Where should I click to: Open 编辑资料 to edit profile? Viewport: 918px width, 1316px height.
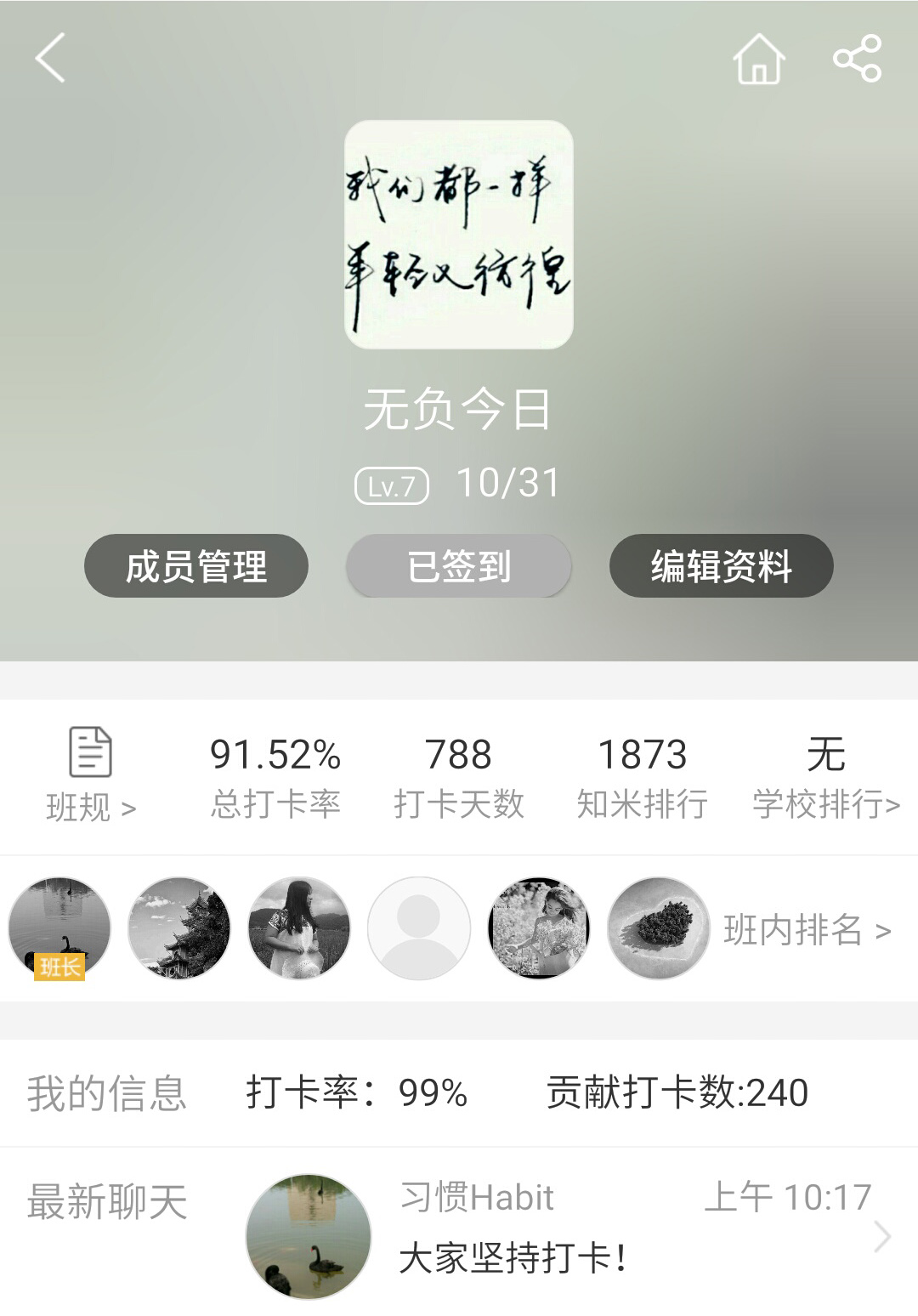721,566
